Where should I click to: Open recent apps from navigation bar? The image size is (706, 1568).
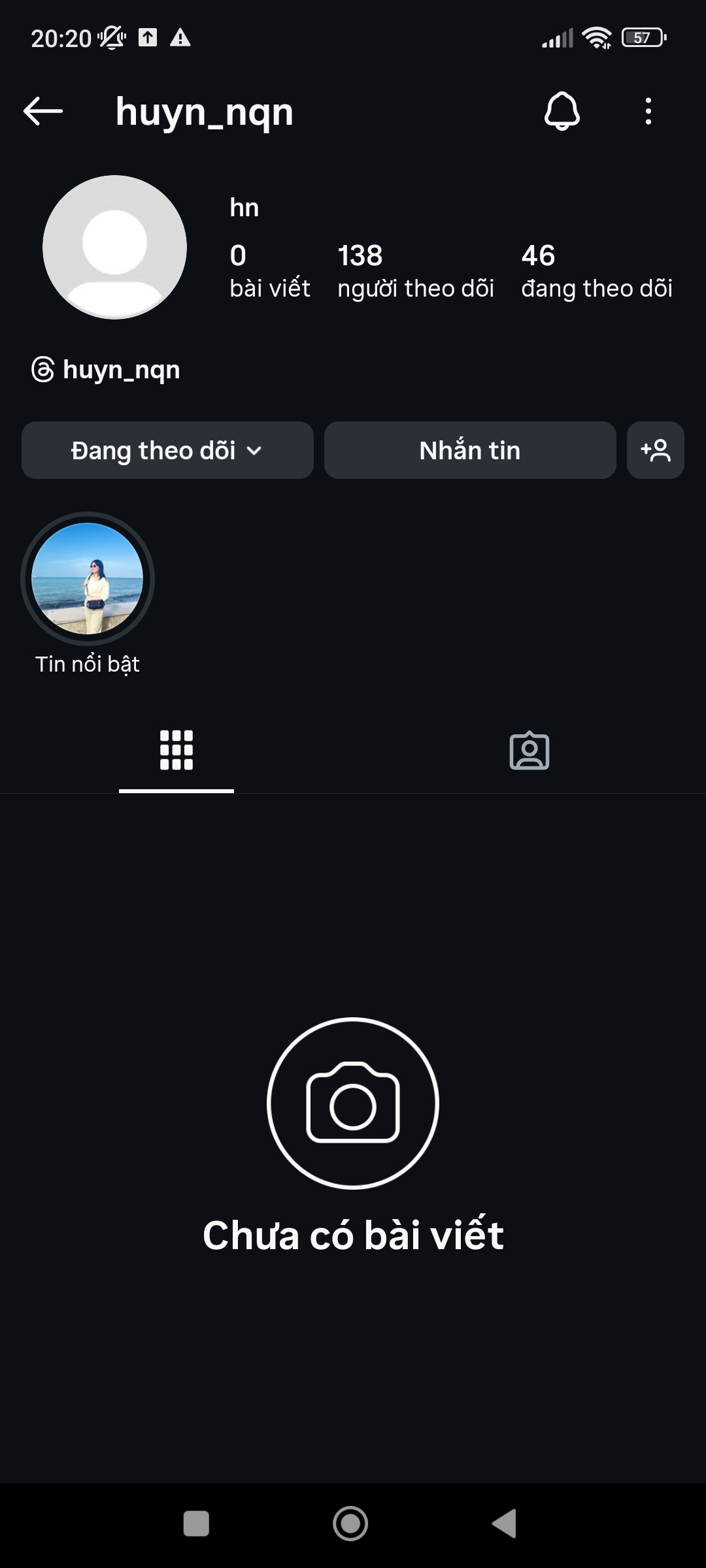click(196, 1524)
